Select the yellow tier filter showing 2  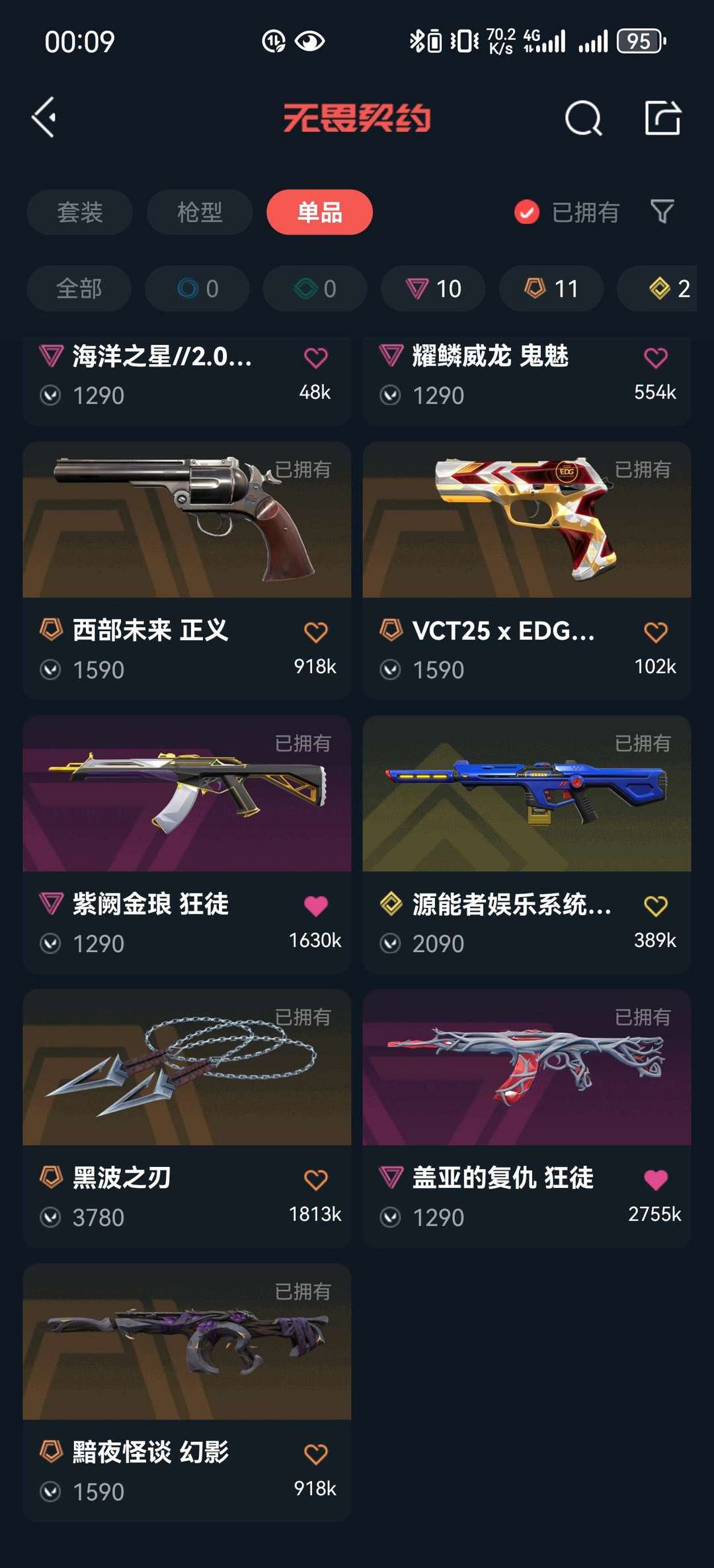coord(664,289)
